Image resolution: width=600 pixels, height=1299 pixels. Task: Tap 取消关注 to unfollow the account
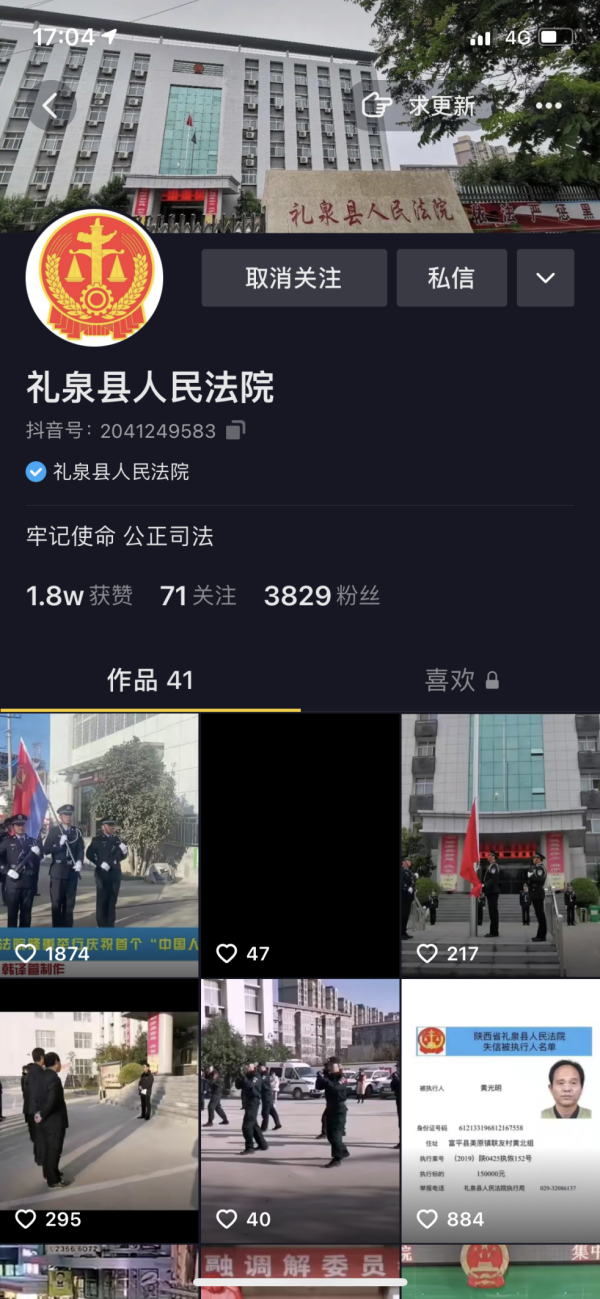[294, 278]
